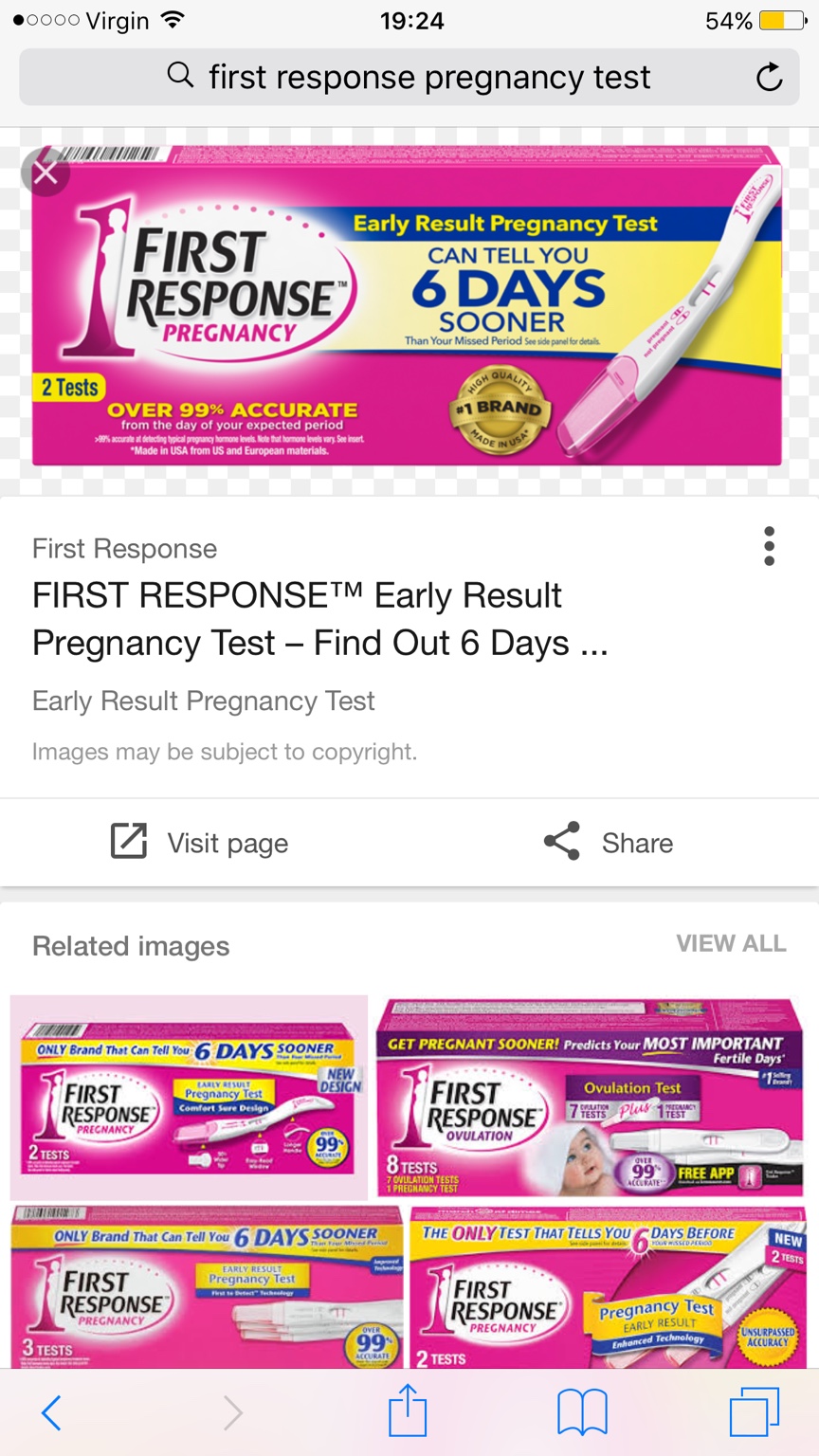Open the related image labeled New Design

click(189, 1097)
